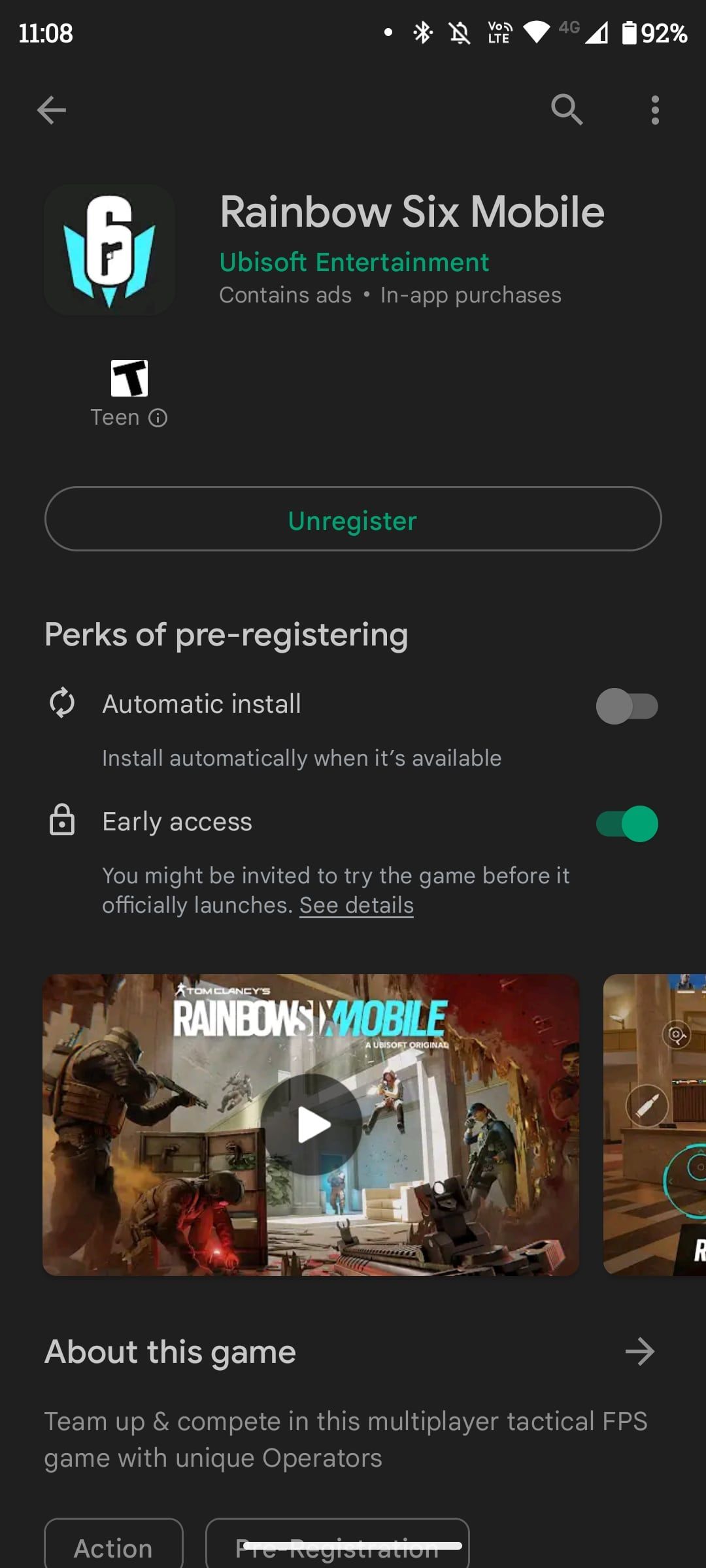Play the Rainbow Six Mobile trailer
Viewport: 706px width, 1568px height.
tap(311, 1124)
